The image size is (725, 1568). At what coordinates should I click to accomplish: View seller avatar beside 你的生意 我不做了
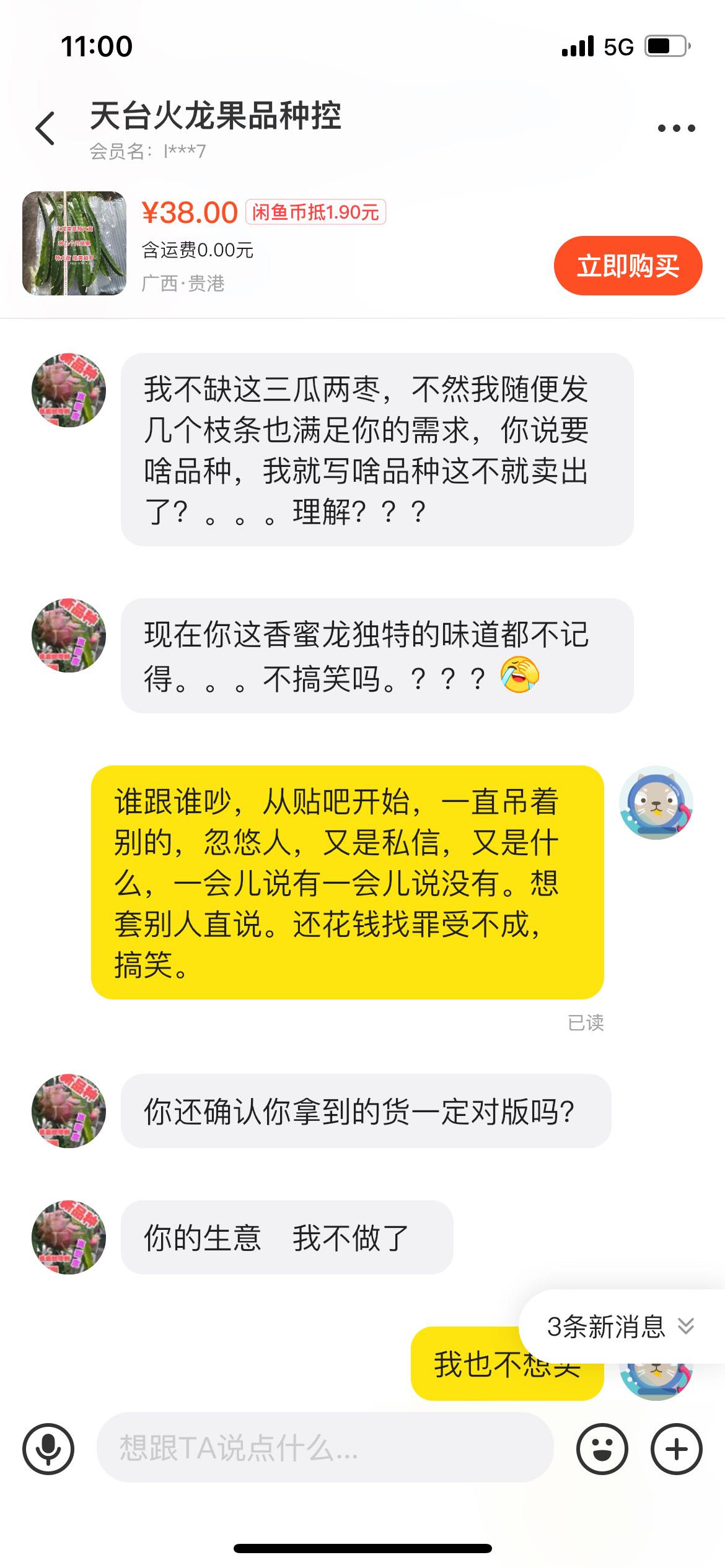pos(69,1237)
